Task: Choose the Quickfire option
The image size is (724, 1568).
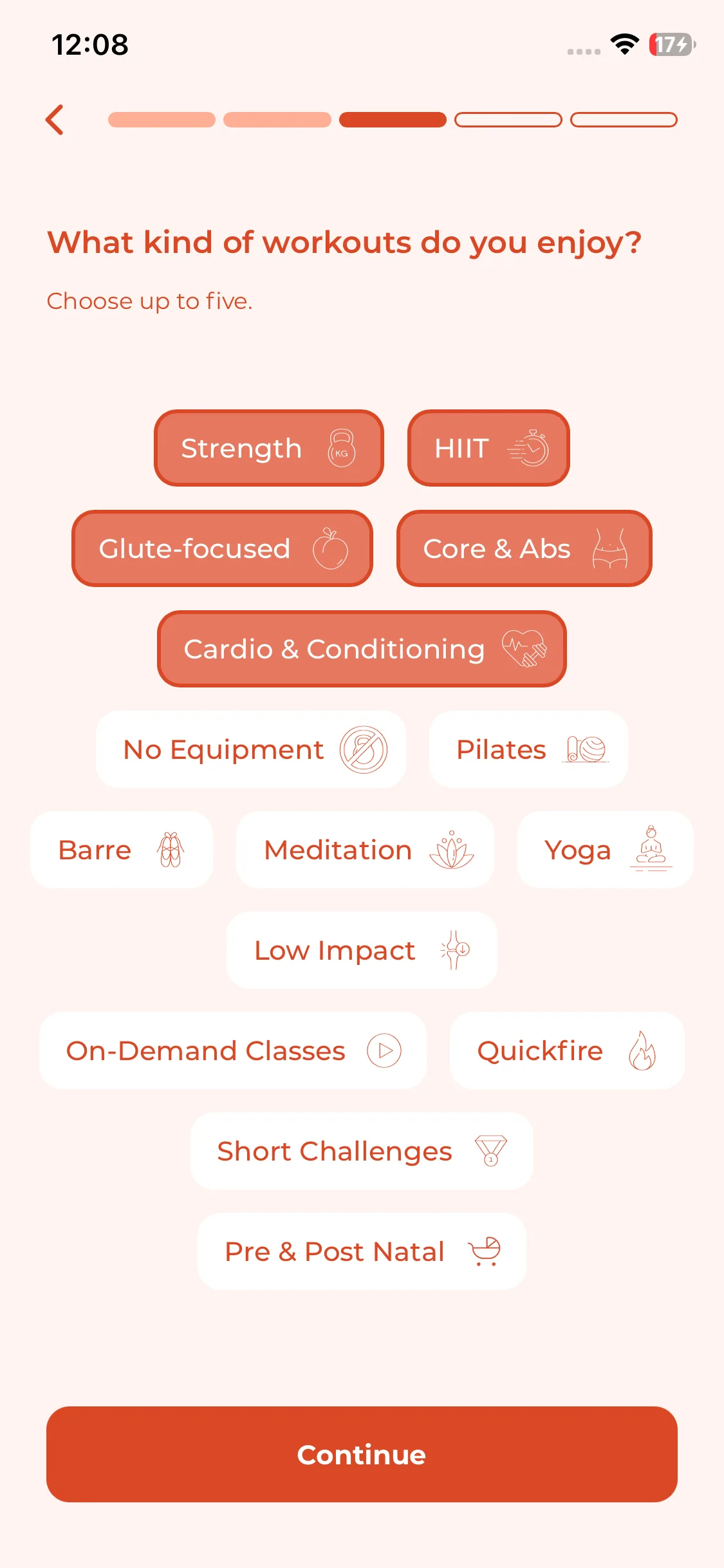Action: pyautogui.click(x=567, y=1050)
